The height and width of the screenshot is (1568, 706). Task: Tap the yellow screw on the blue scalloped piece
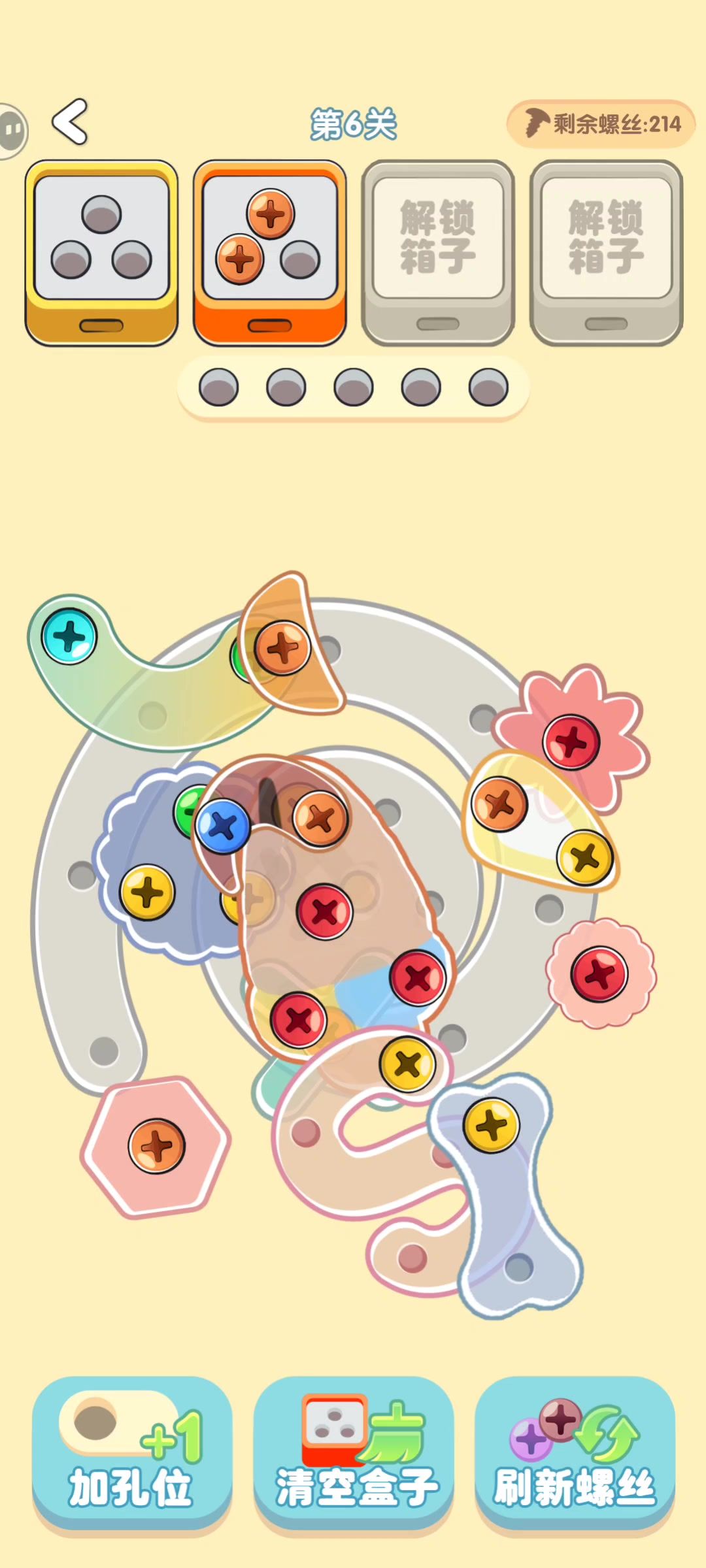tap(147, 892)
